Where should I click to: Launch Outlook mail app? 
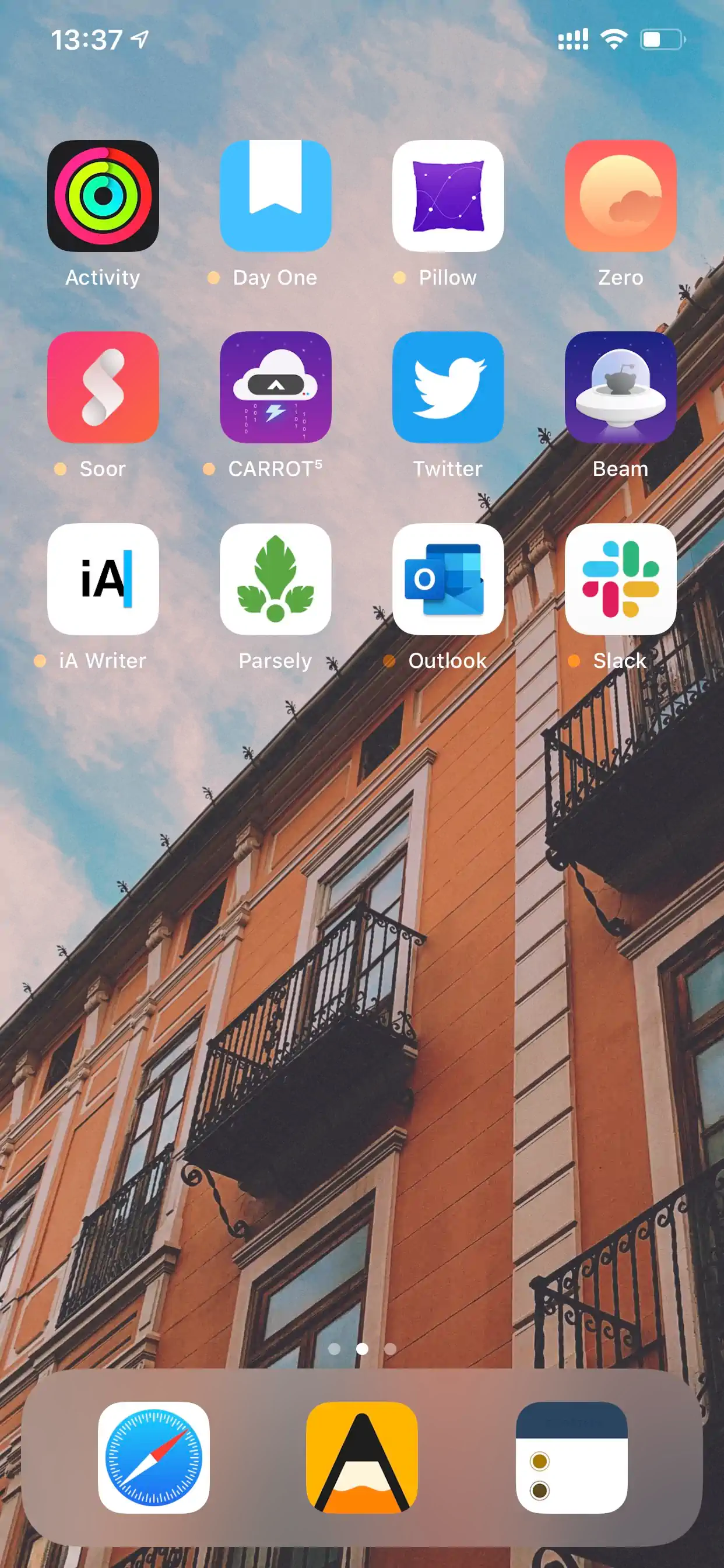tap(448, 579)
